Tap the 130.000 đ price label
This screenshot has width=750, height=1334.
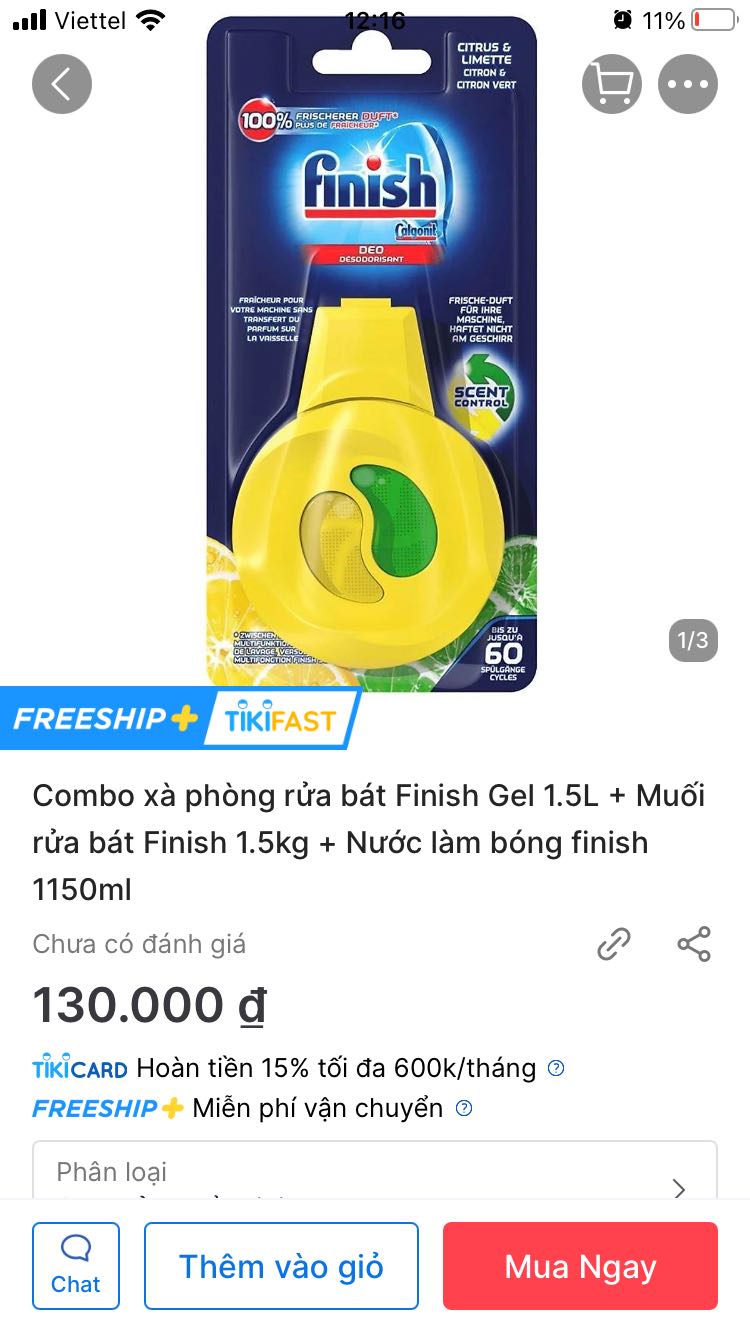click(148, 1004)
